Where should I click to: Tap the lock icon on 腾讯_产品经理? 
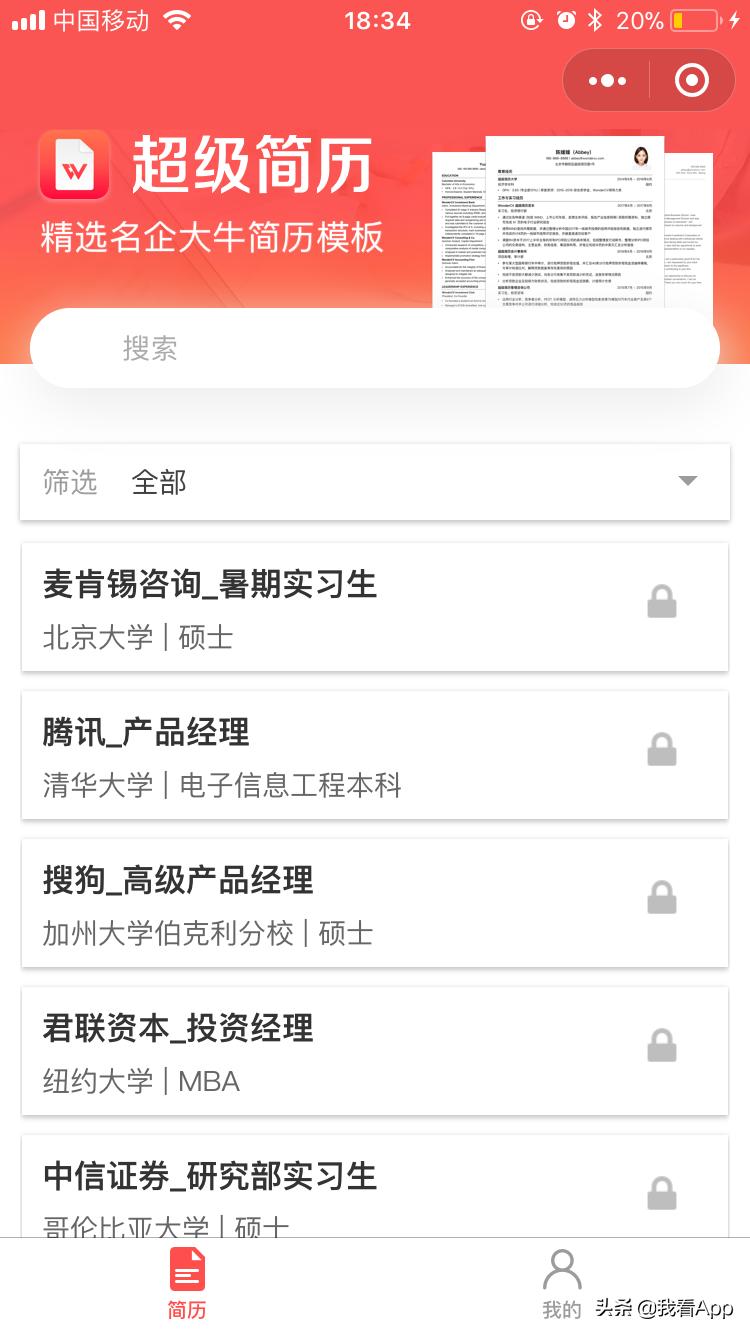point(661,748)
